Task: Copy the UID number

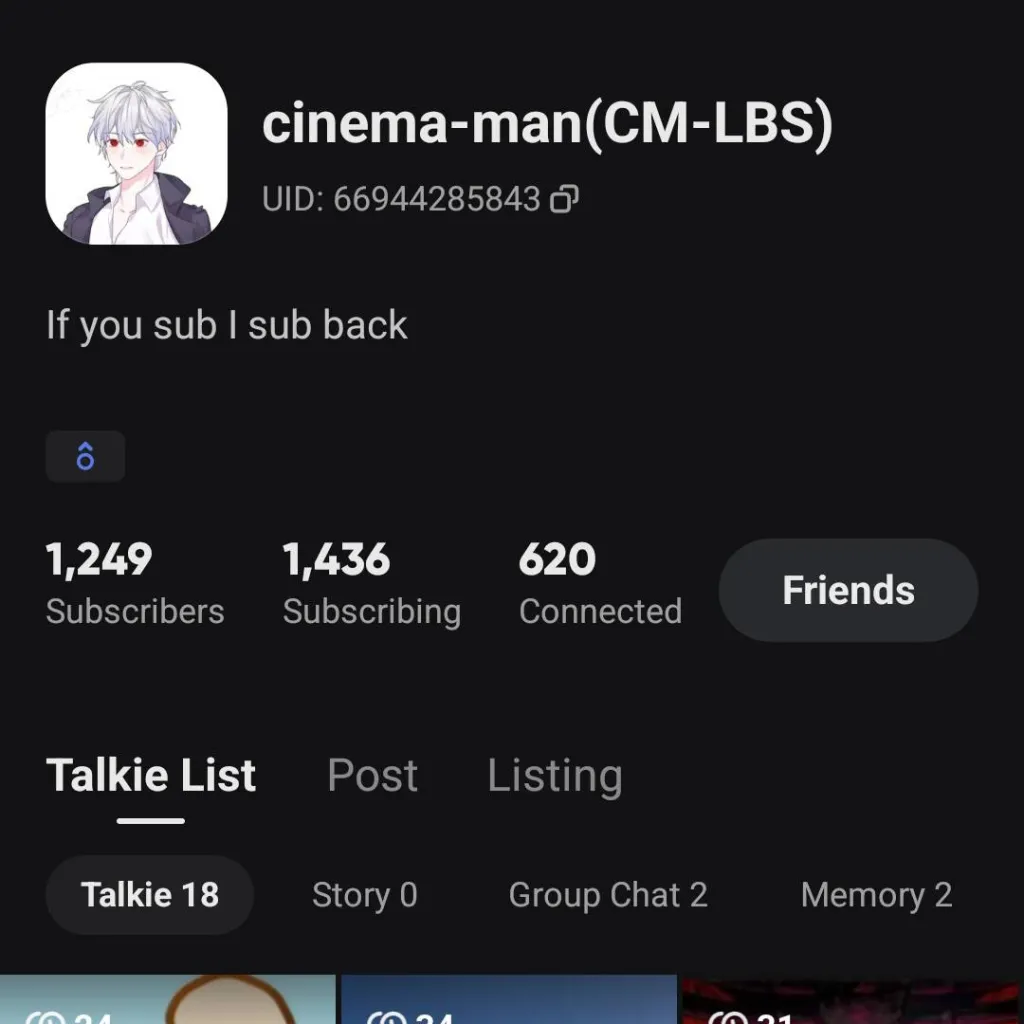Action: 565,200
